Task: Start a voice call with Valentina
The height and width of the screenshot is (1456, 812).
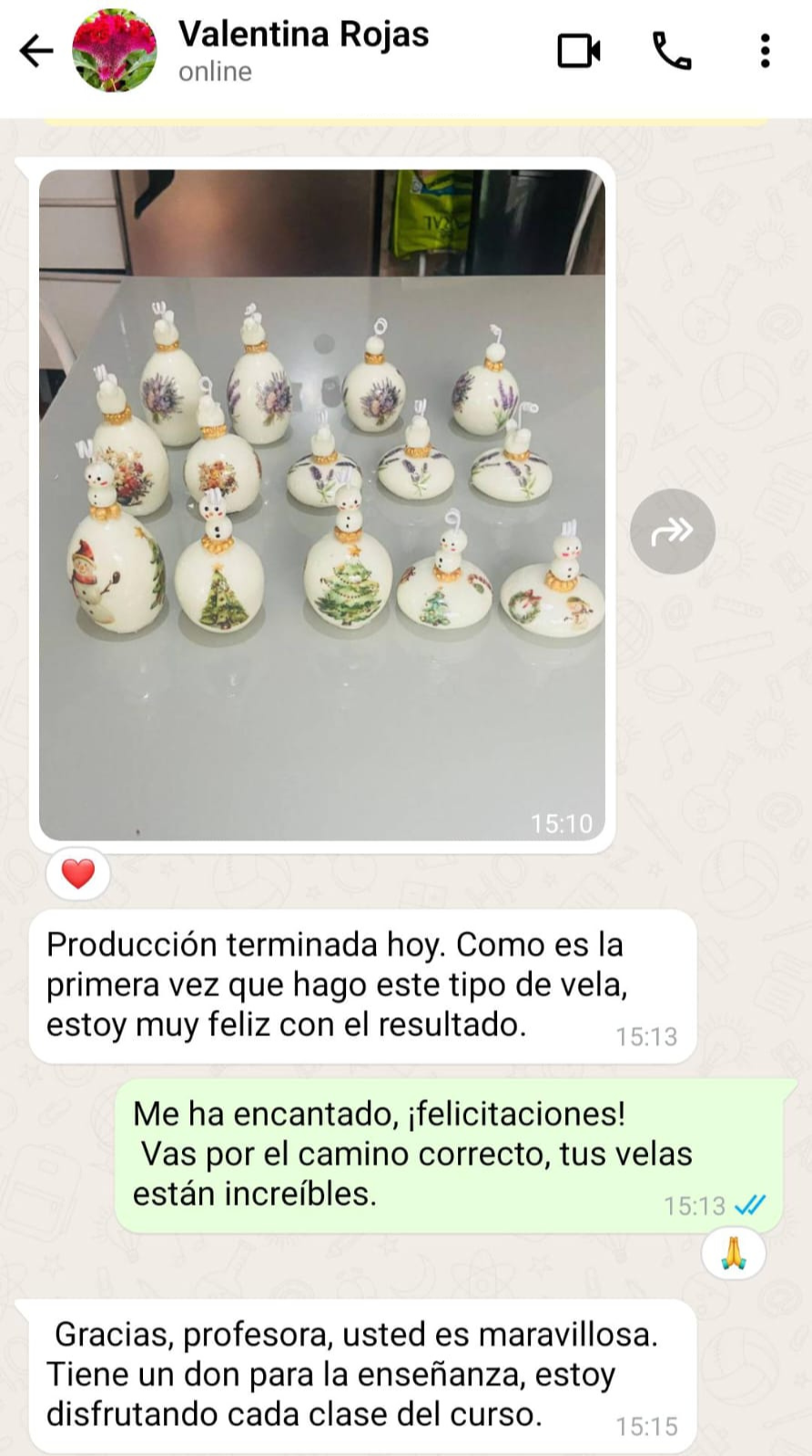Action: 672,51
